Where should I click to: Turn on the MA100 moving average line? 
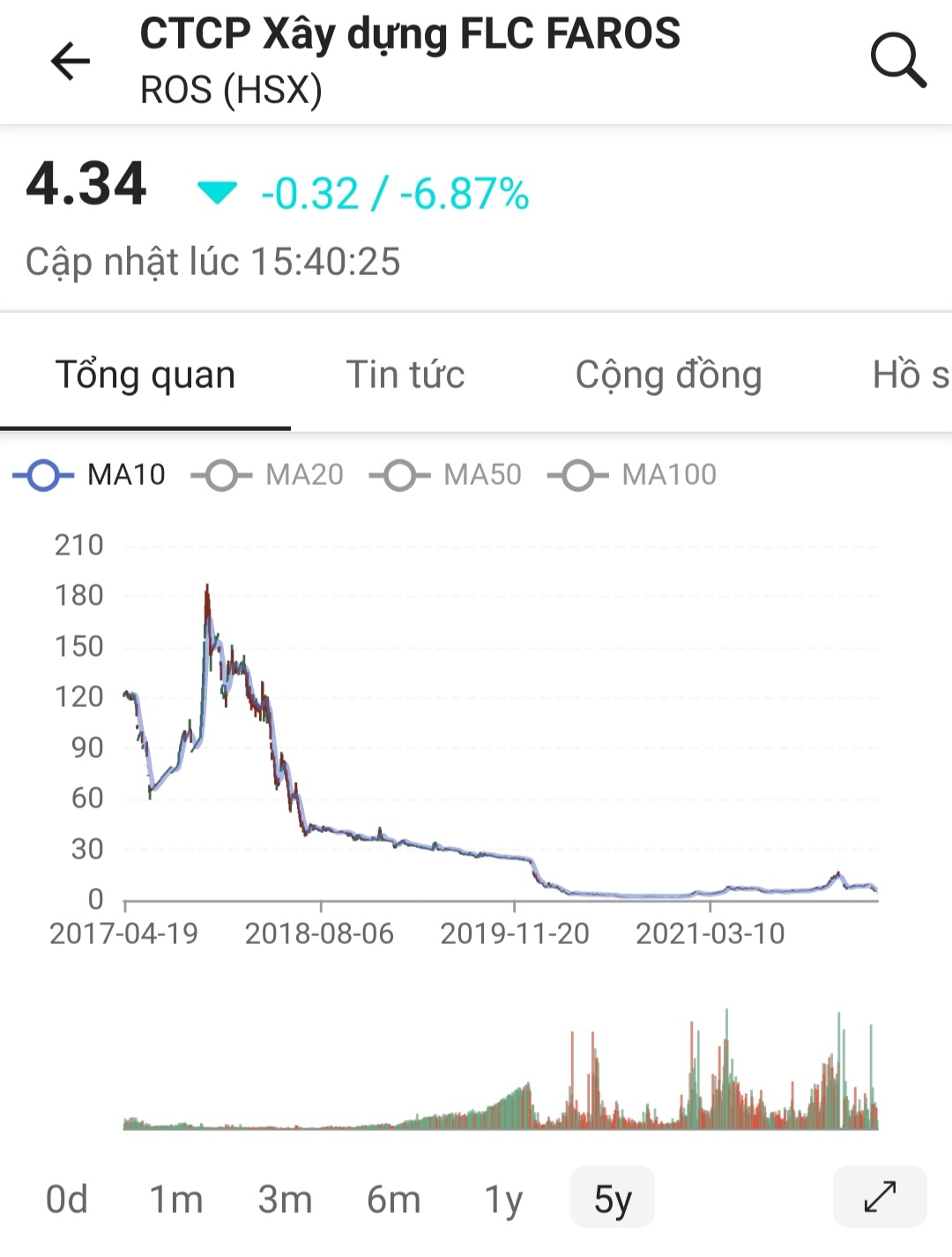(x=633, y=475)
